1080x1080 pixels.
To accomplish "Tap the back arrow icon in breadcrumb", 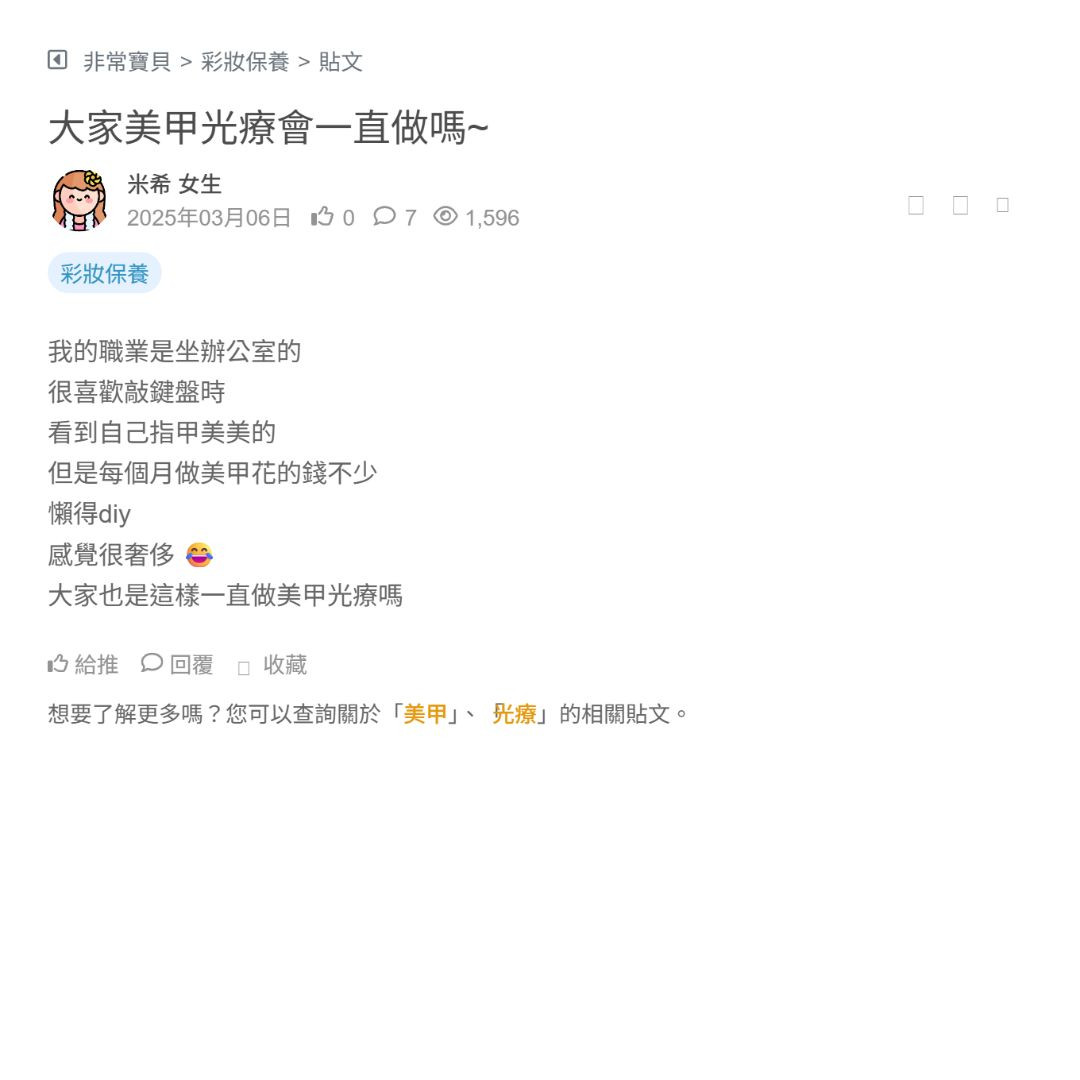I will [57, 60].
